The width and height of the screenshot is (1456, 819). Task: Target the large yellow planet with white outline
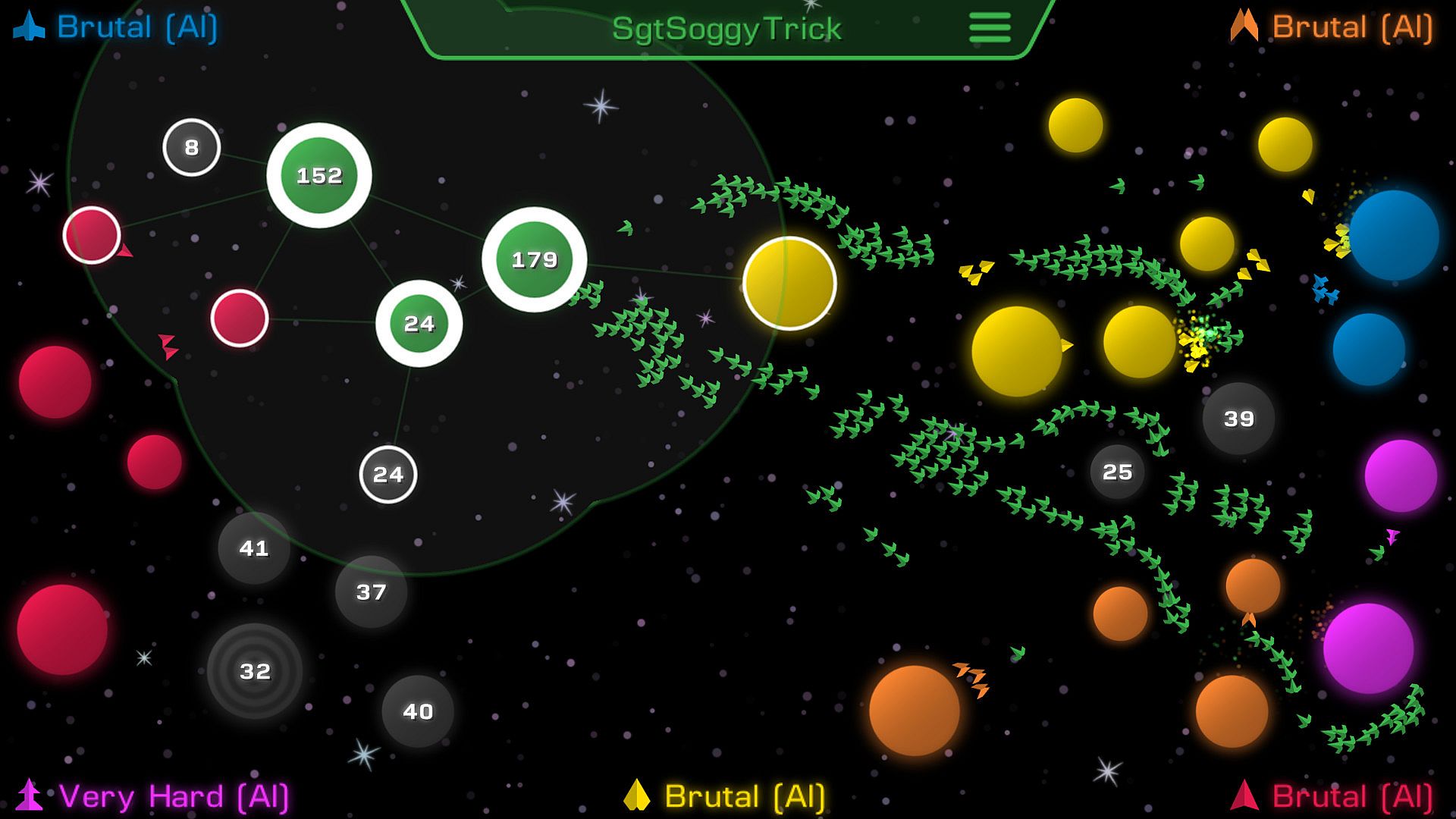point(789,283)
